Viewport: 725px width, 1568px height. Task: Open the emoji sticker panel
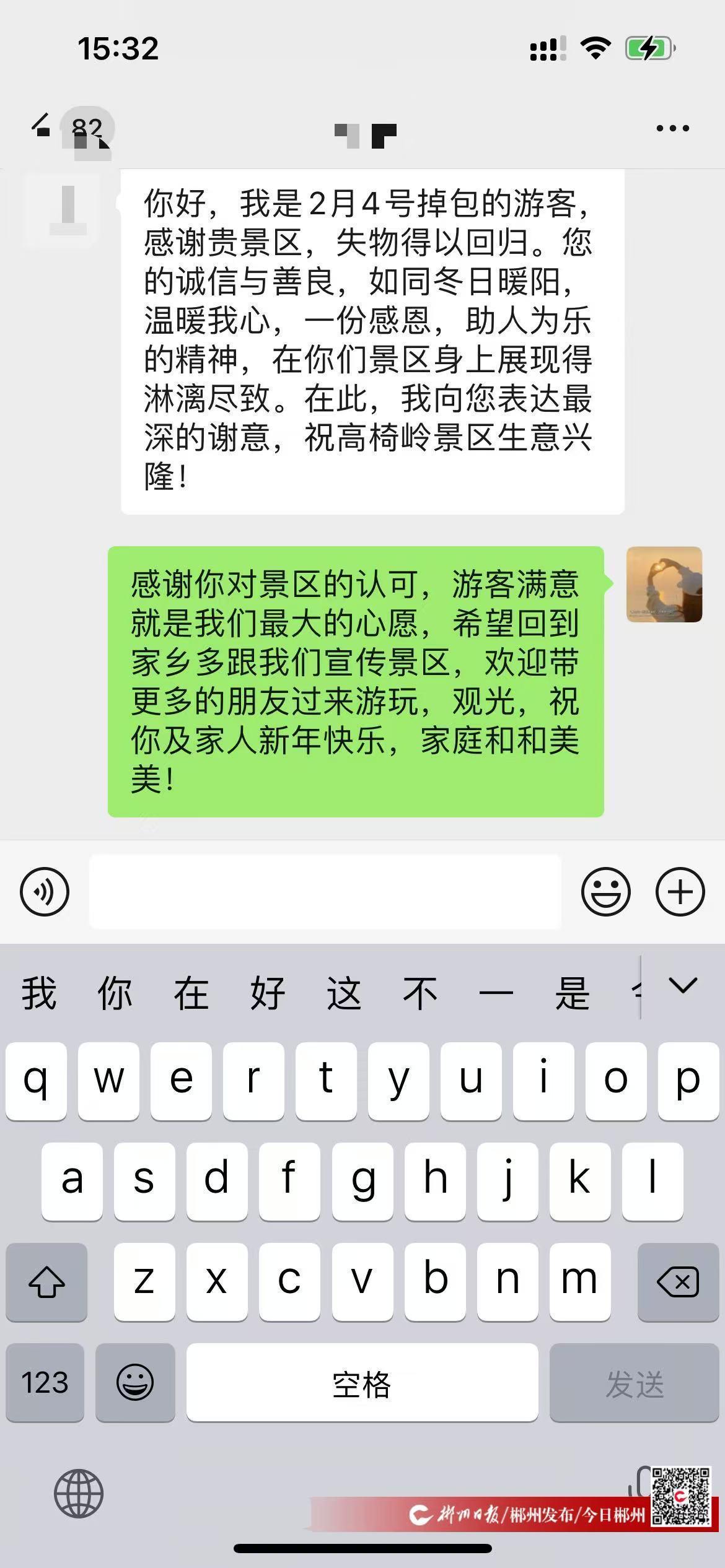[x=605, y=892]
